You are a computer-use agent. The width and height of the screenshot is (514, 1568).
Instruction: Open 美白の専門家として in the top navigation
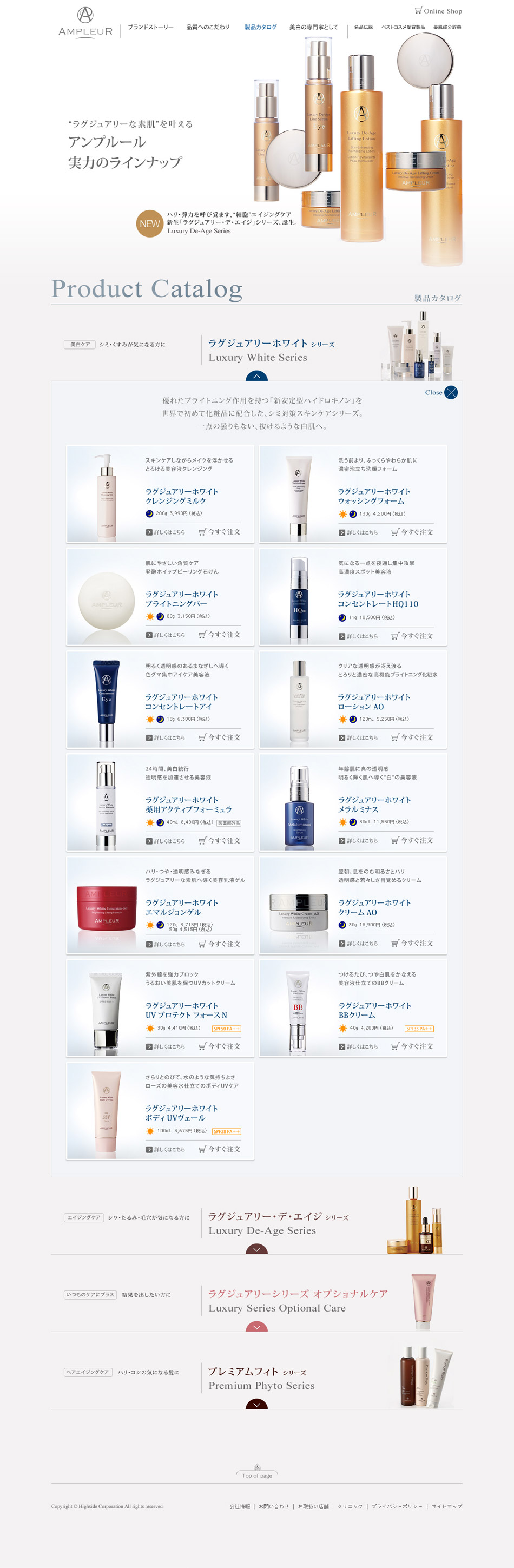click(x=313, y=28)
